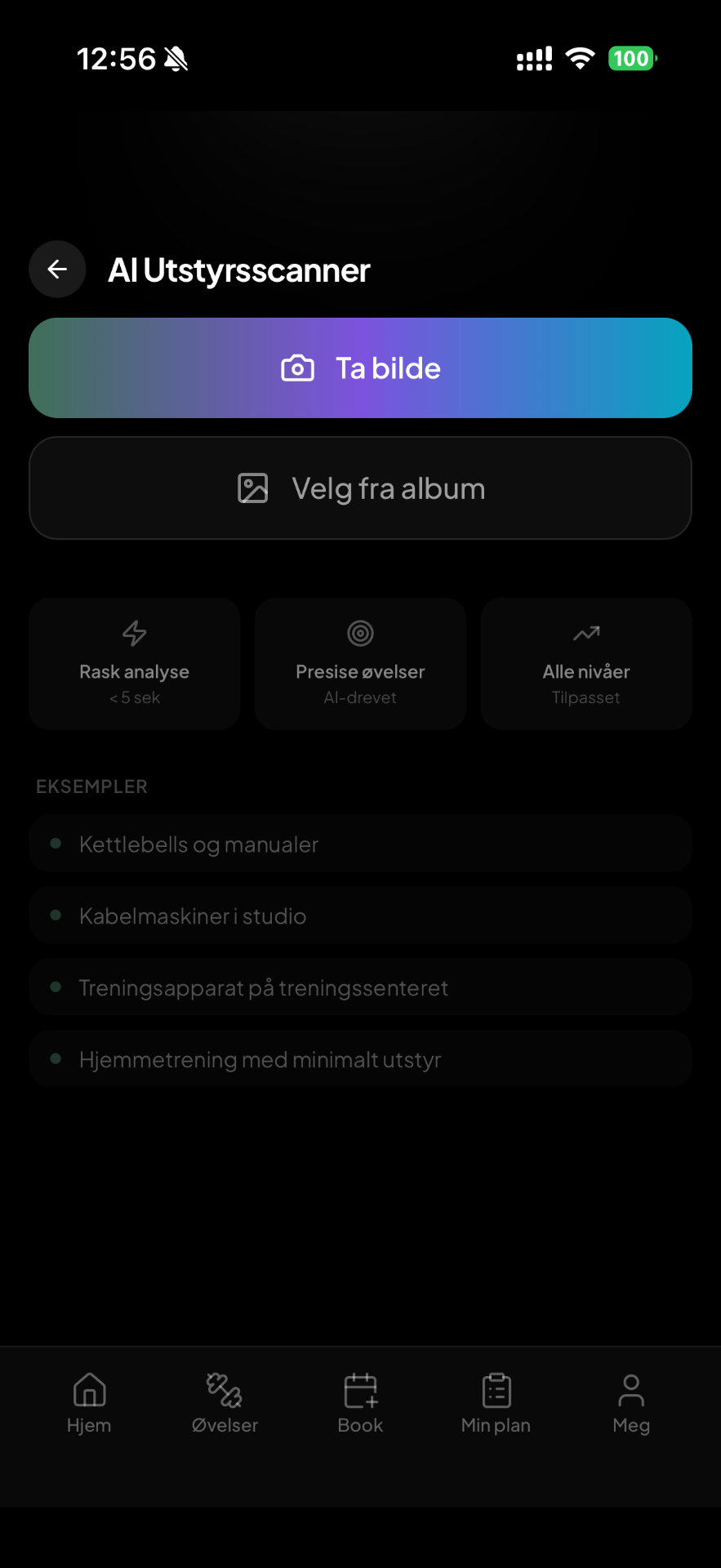Tap the gallery icon beside Velg fra album
This screenshot has height=1568, width=721.
[x=252, y=488]
